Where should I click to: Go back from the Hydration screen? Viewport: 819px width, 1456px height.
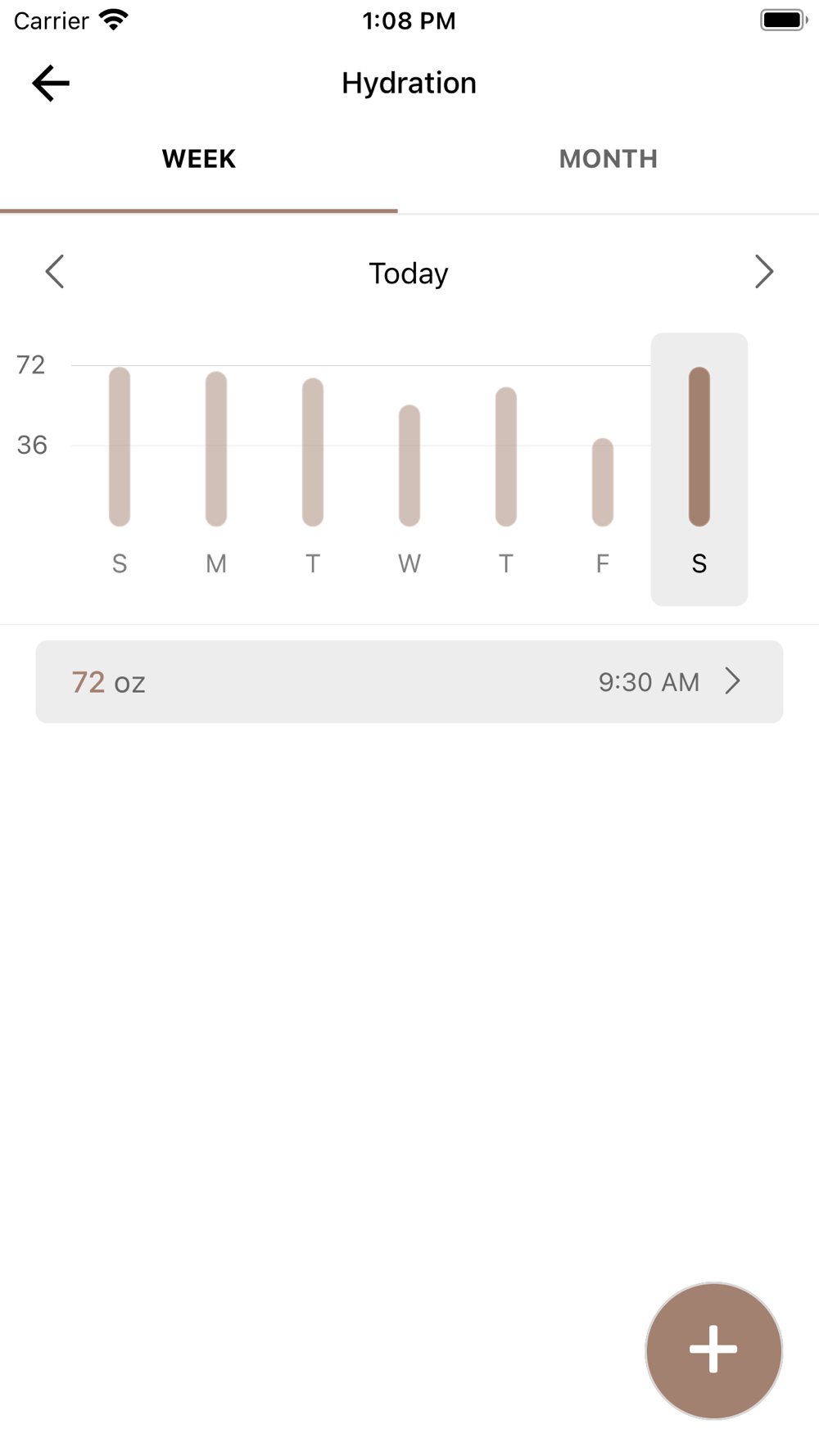point(51,84)
